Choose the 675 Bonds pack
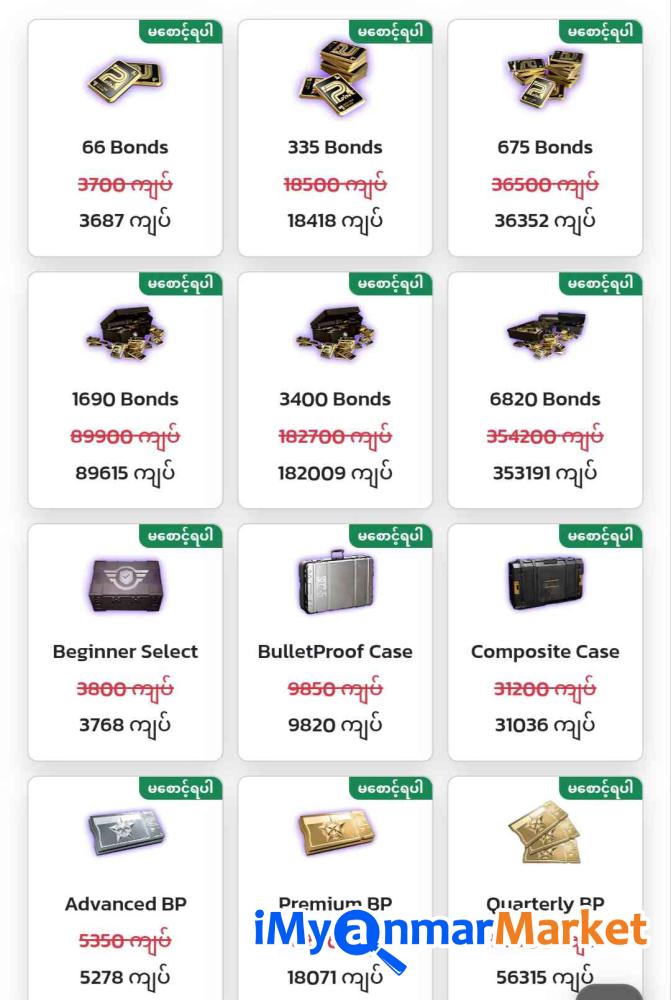 (545, 138)
